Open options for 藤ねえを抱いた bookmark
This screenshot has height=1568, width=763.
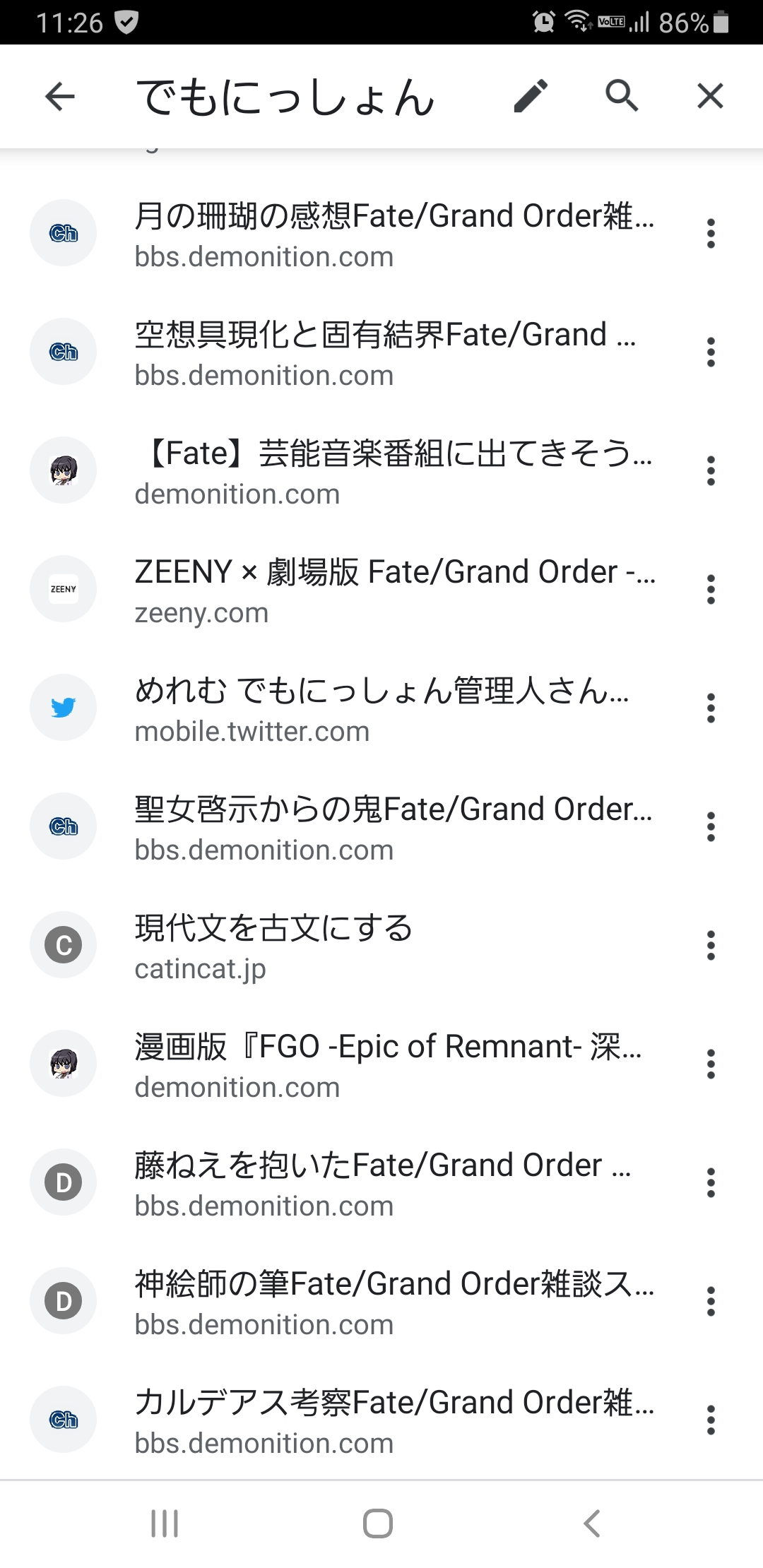[x=711, y=1183]
